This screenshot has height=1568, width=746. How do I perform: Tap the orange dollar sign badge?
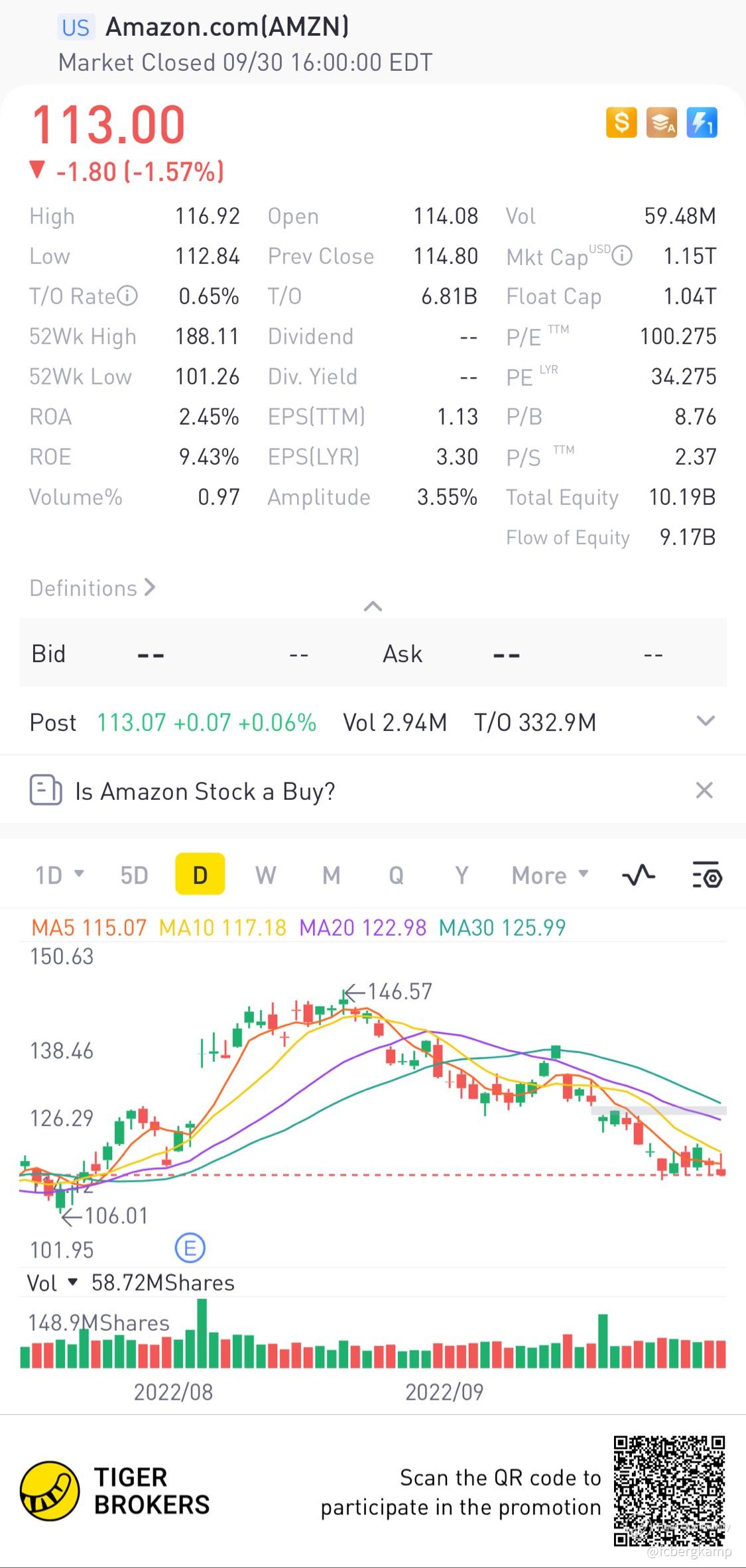tap(621, 123)
